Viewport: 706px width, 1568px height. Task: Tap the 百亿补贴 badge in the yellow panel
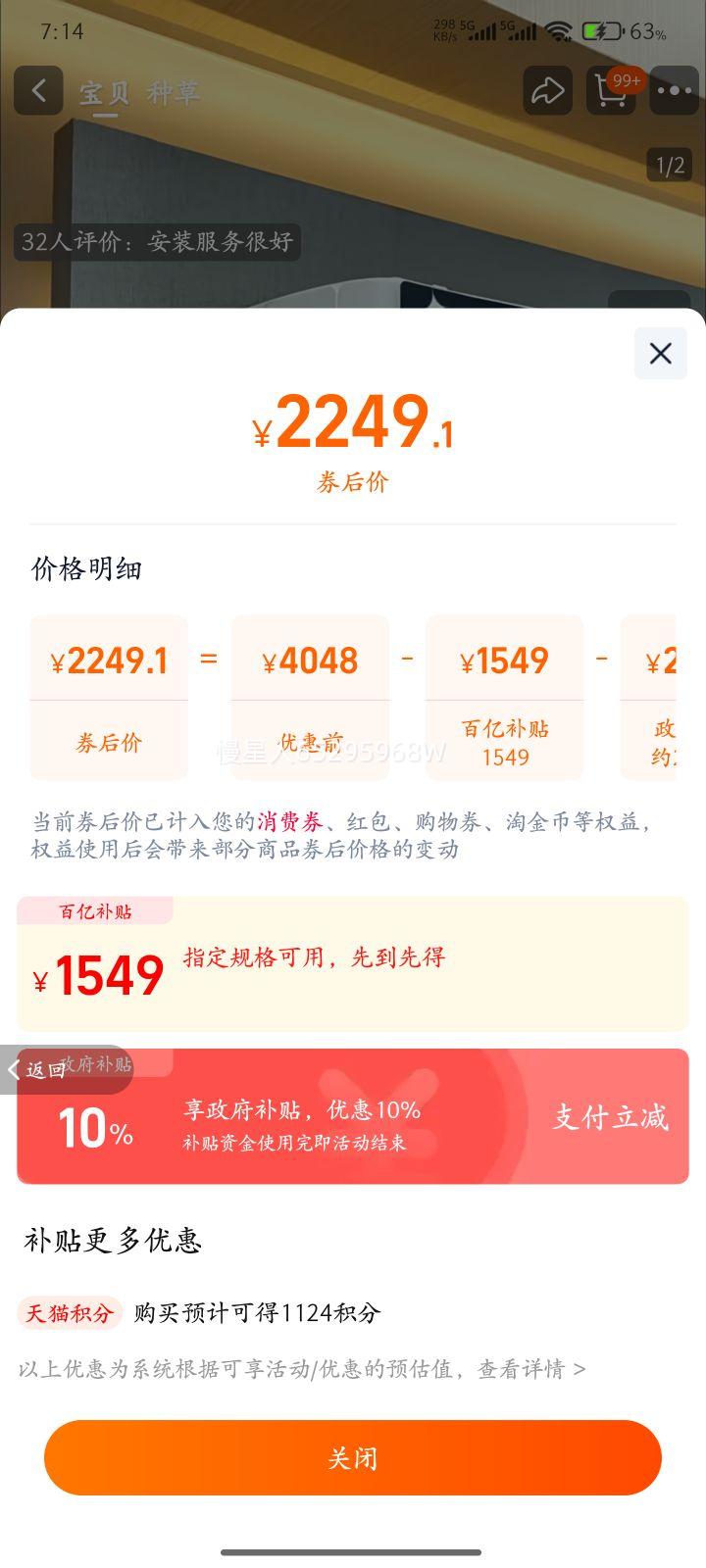click(x=93, y=910)
